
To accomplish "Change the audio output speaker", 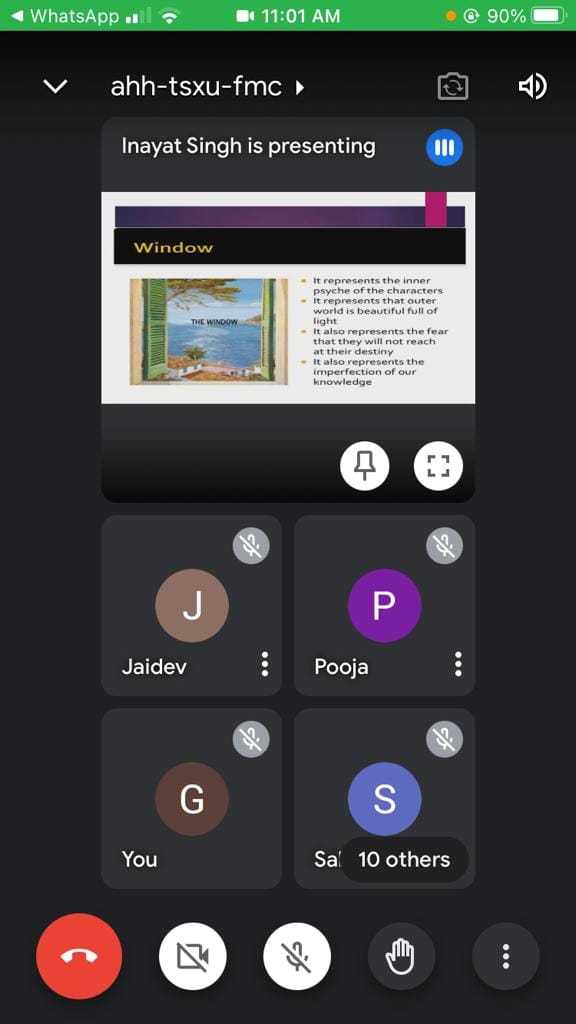I will point(532,86).
